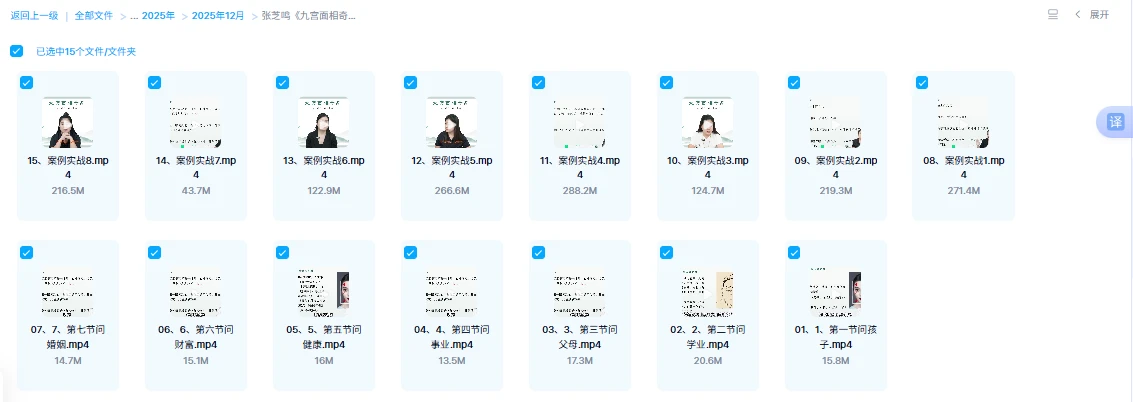Switch file list view mode icon
This screenshot has height=402, width=1133.
[1052, 14]
